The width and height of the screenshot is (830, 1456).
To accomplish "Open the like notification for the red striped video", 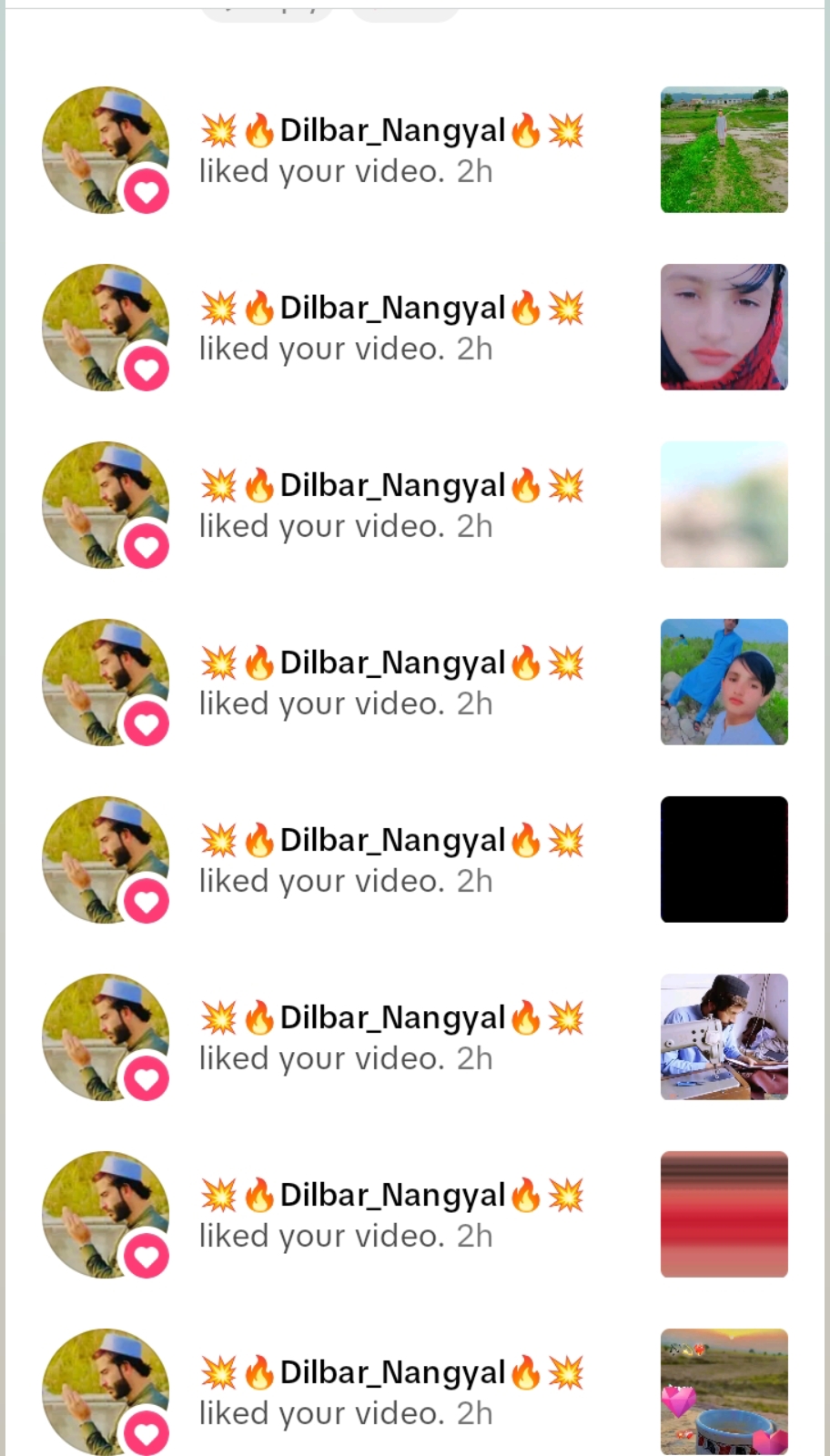I will [391, 1215].
